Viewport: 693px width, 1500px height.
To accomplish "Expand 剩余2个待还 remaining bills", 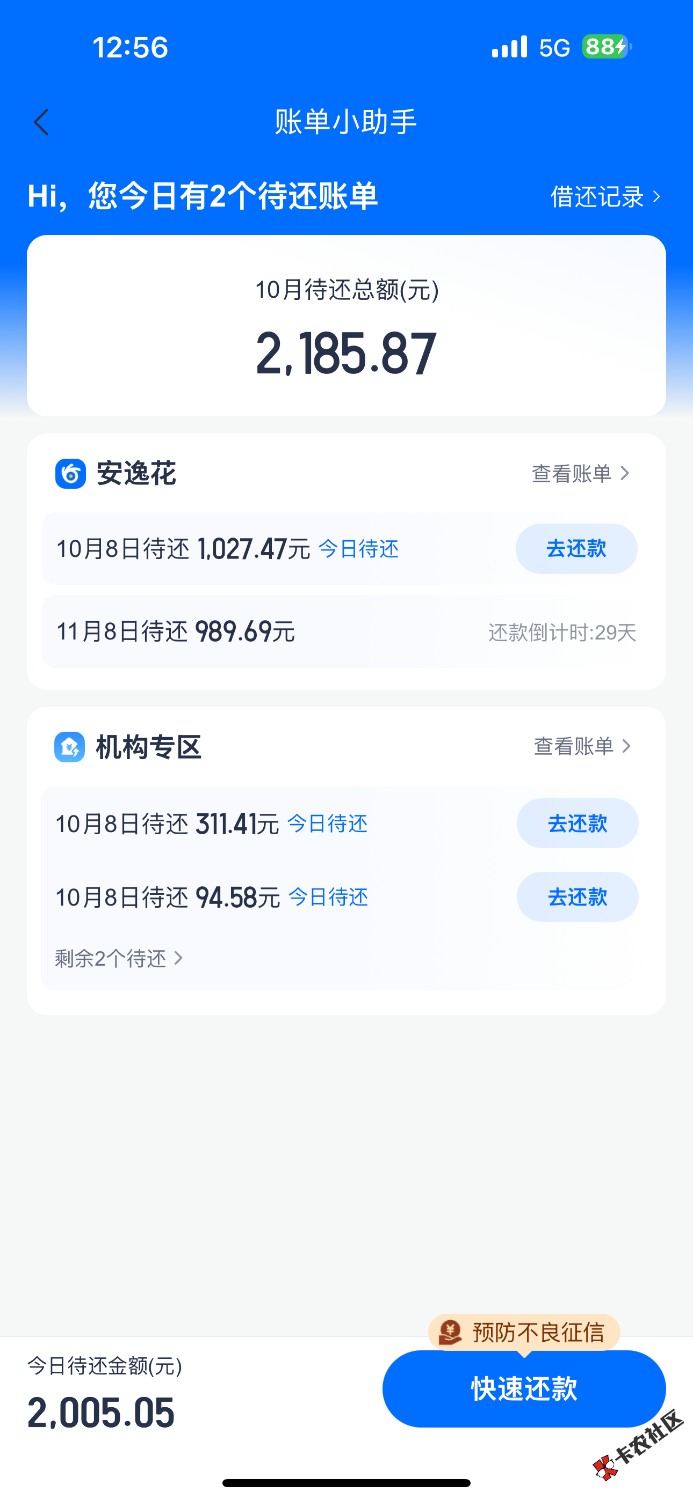I will tap(119, 959).
